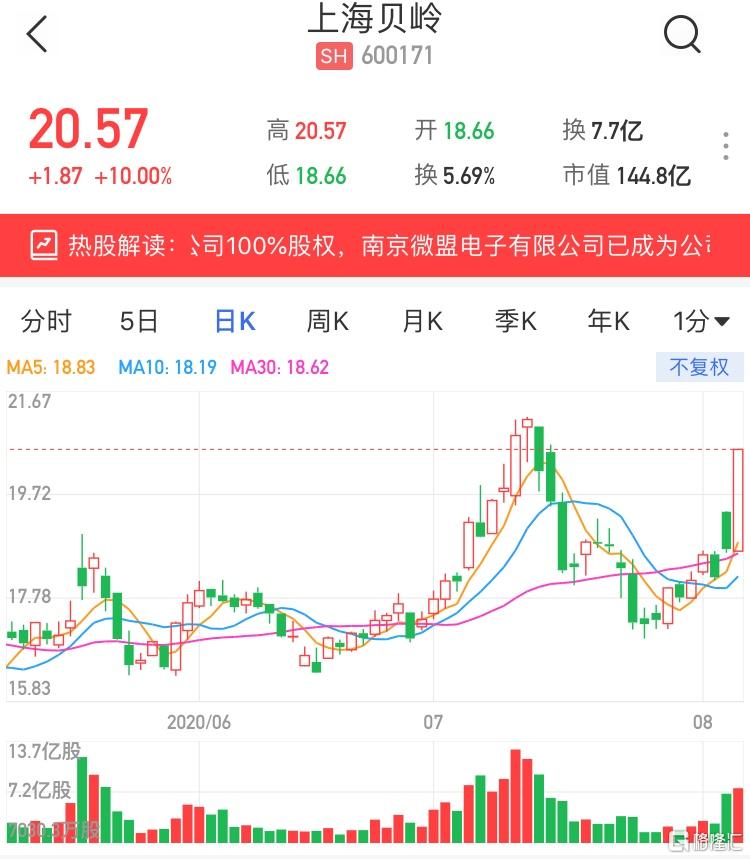The width and height of the screenshot is (750, 859).
Task: Select the 日K chart tab
Action: pos(235,321)
